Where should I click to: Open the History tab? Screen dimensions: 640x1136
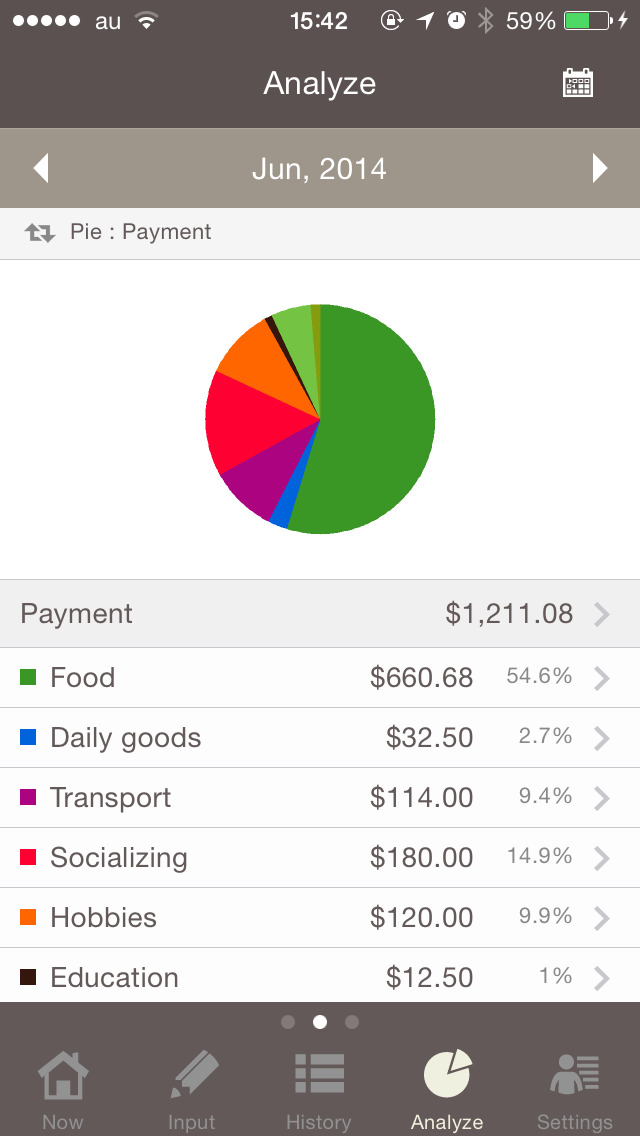point(319,1089)
